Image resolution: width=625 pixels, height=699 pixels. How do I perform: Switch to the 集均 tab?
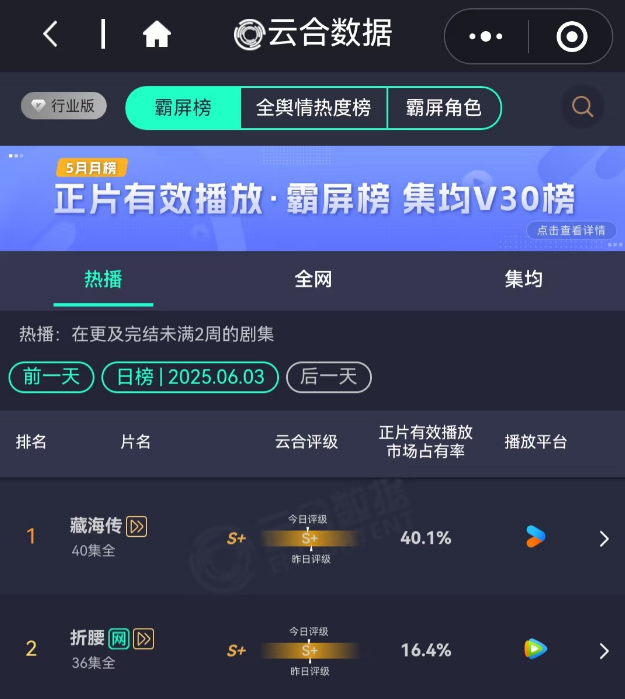(523, 279)
